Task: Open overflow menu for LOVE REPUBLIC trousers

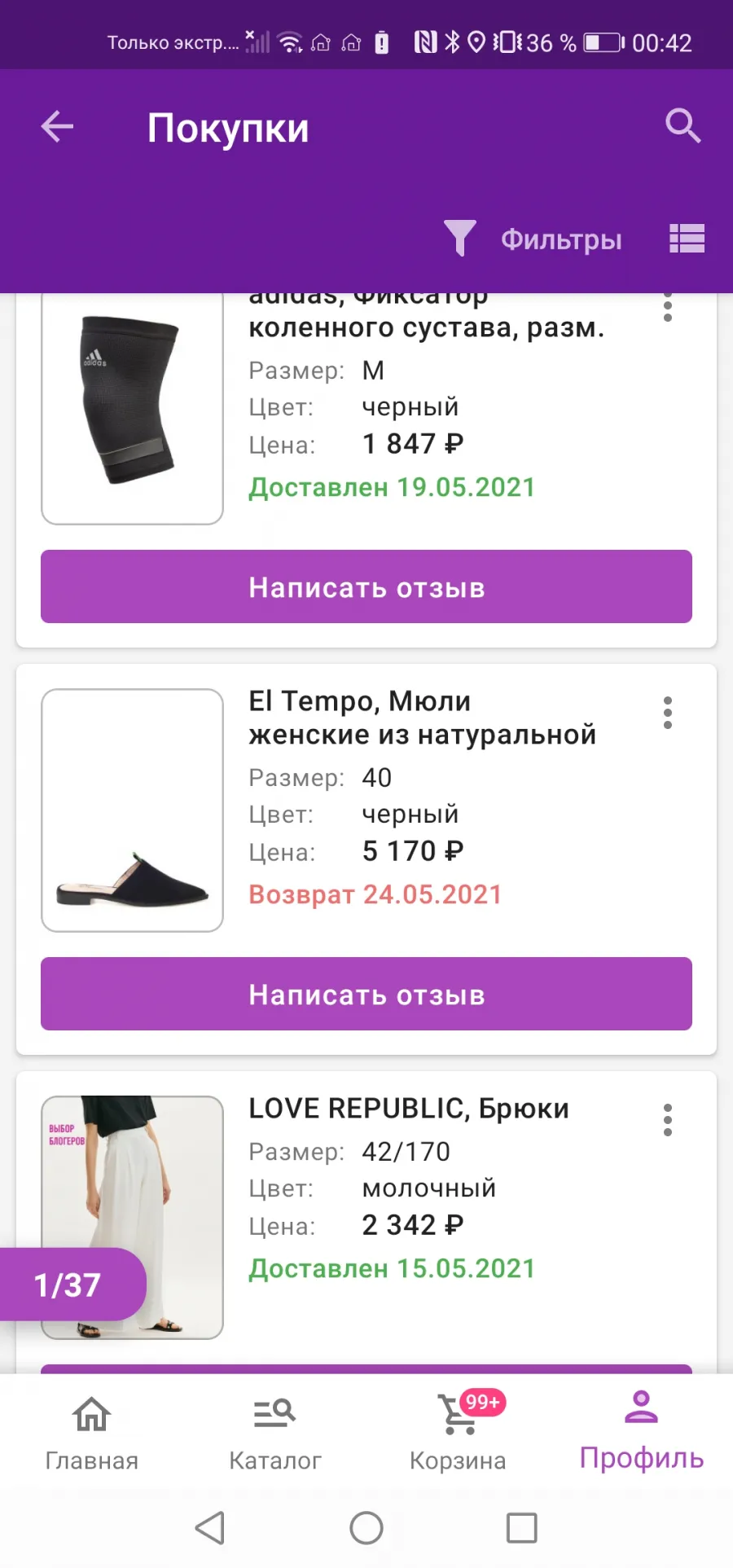Action: coord(668,1120)
